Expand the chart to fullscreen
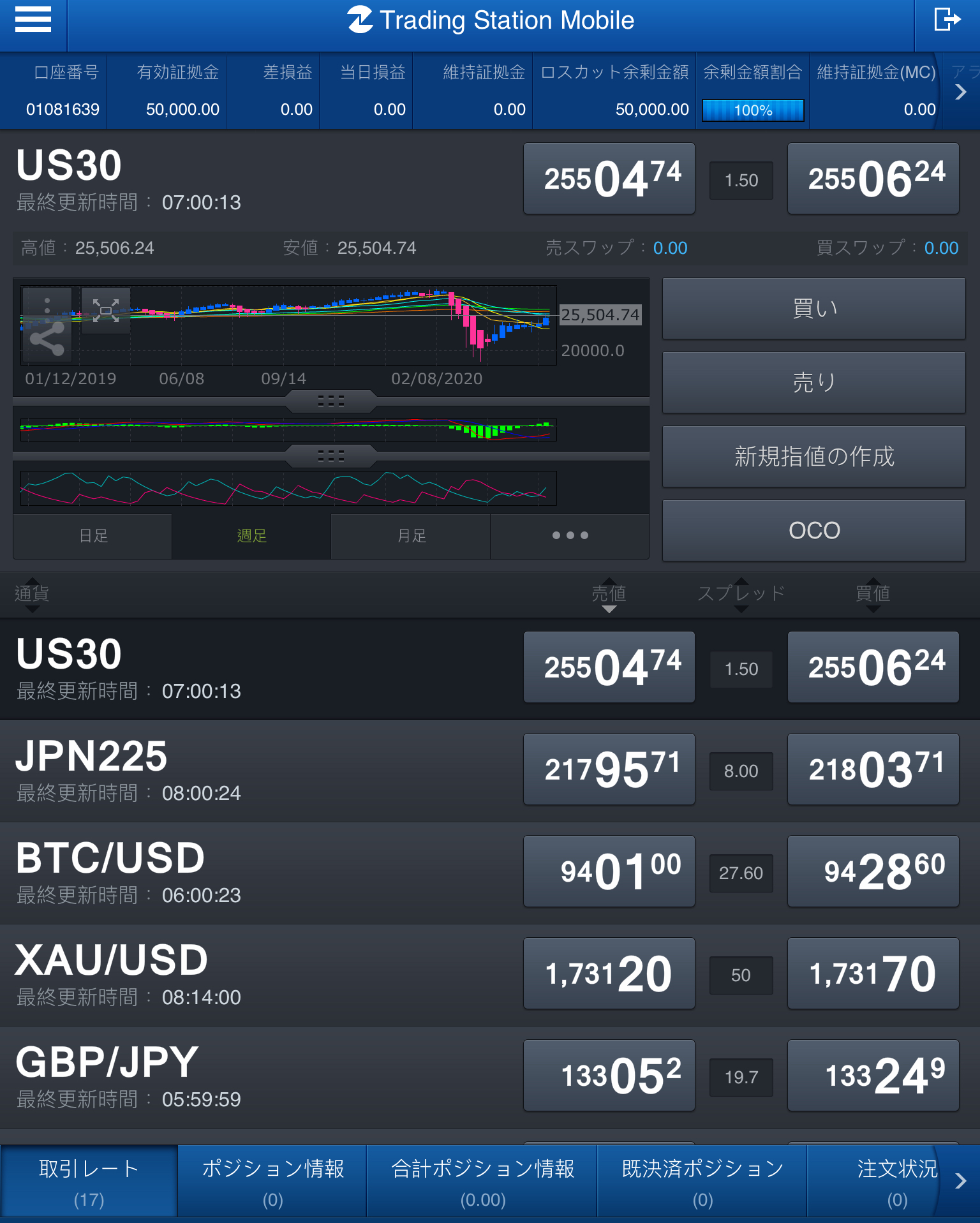 coord(106,311)
